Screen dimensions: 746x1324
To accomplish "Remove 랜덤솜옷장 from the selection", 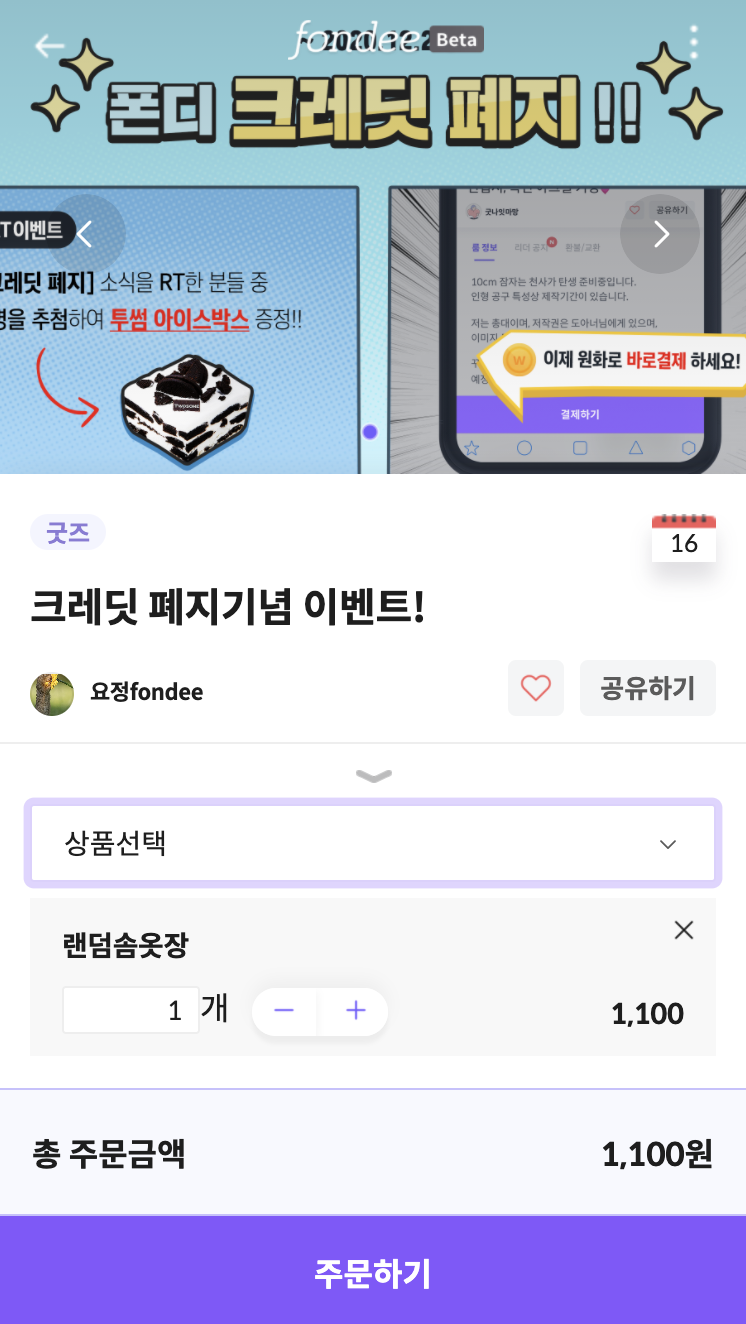I will pyautogui.click(x=684, y=930).
